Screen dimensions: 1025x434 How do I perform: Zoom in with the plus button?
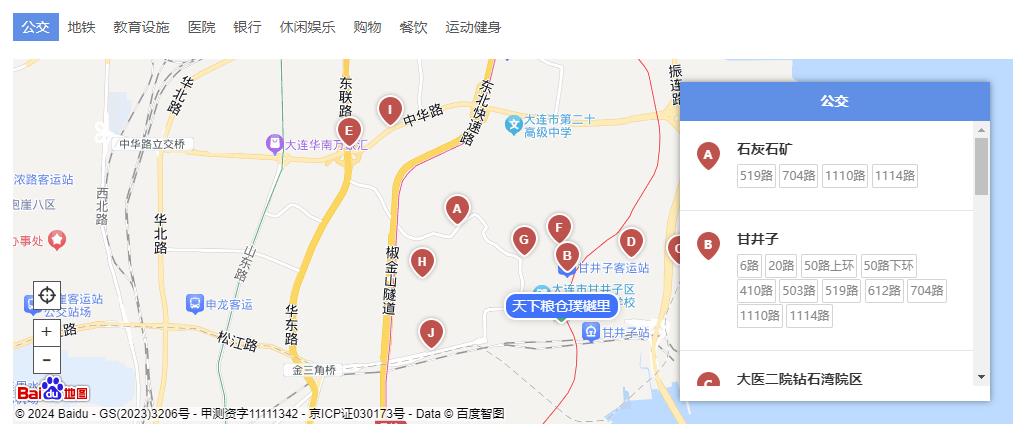pyautogui.click(x=47, y=332)
